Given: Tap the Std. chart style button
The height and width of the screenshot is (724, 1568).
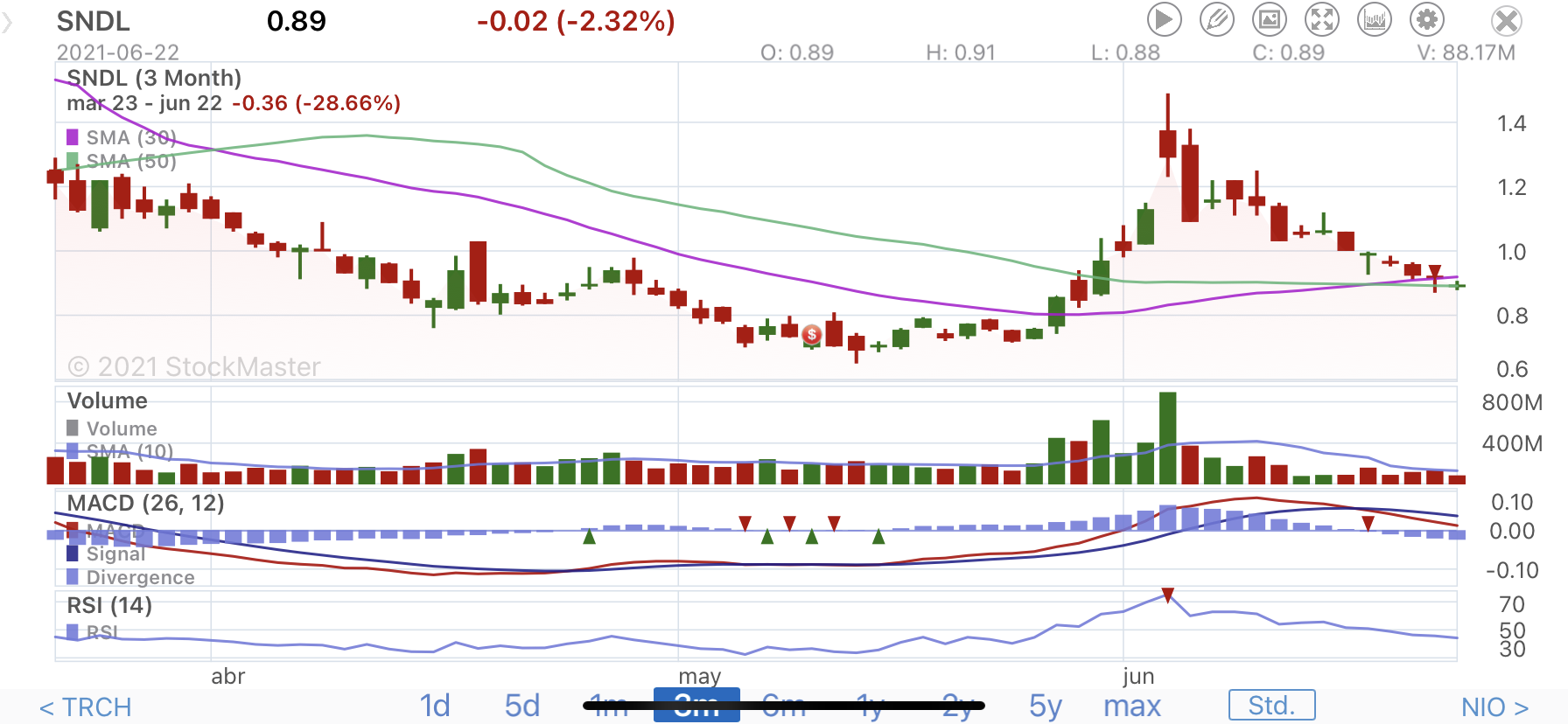Looking at the screenshot, I should [1271, 705].
